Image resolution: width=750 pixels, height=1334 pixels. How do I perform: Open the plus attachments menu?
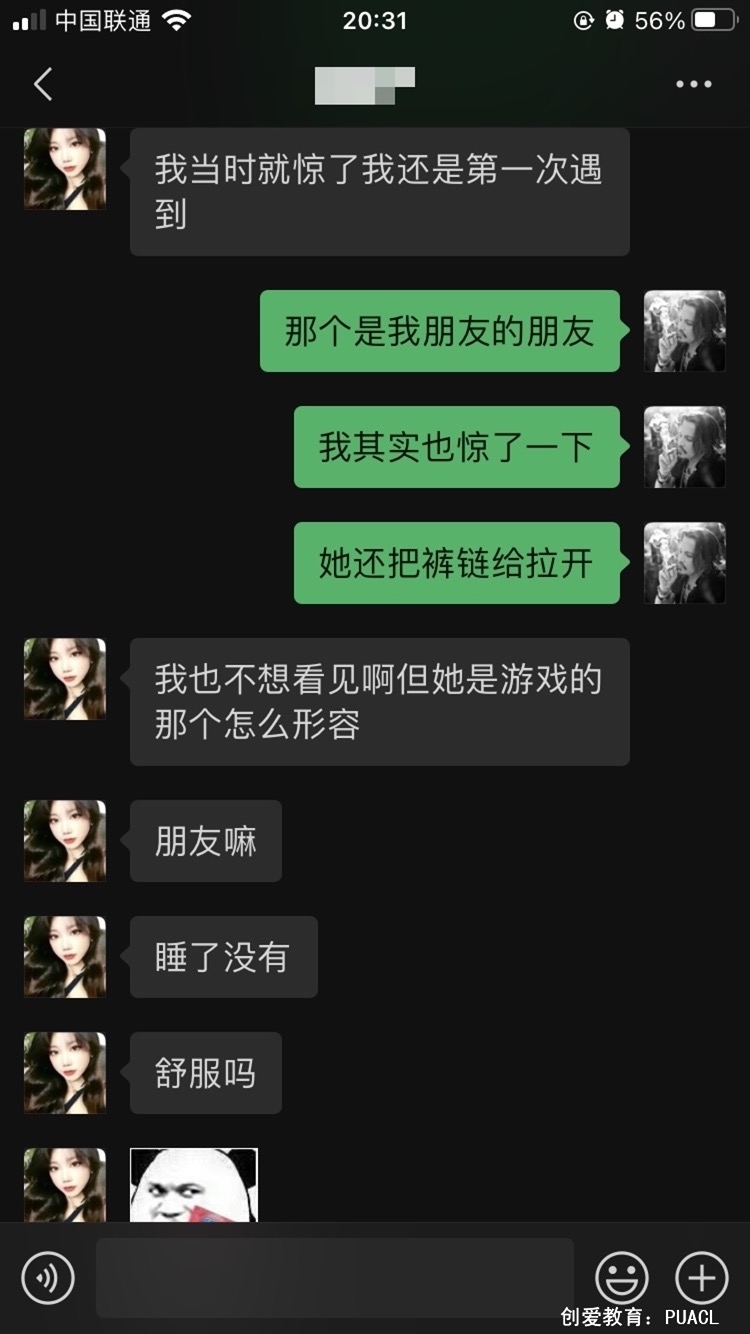701,1277
